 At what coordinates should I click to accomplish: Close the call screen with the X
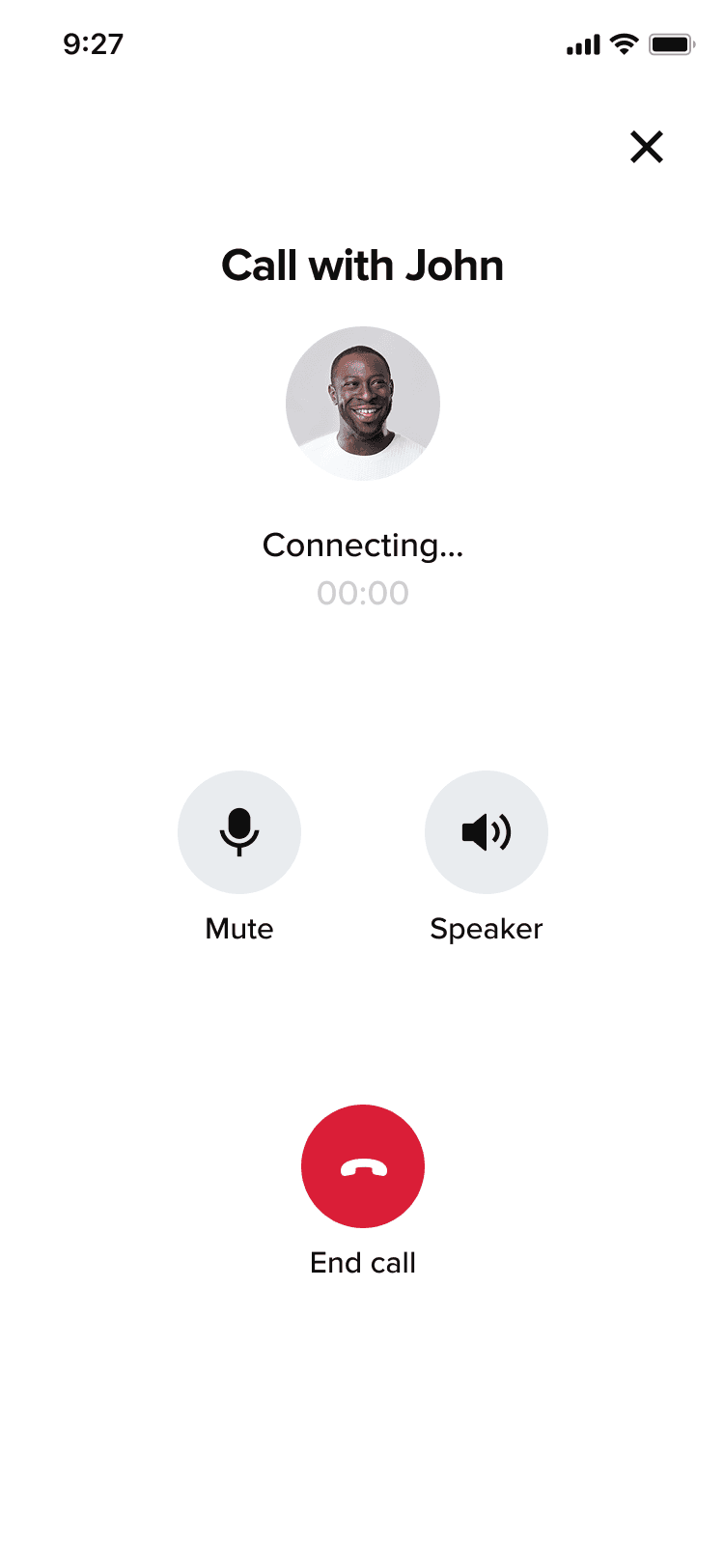pyautogui.click(x=647, y=147)
